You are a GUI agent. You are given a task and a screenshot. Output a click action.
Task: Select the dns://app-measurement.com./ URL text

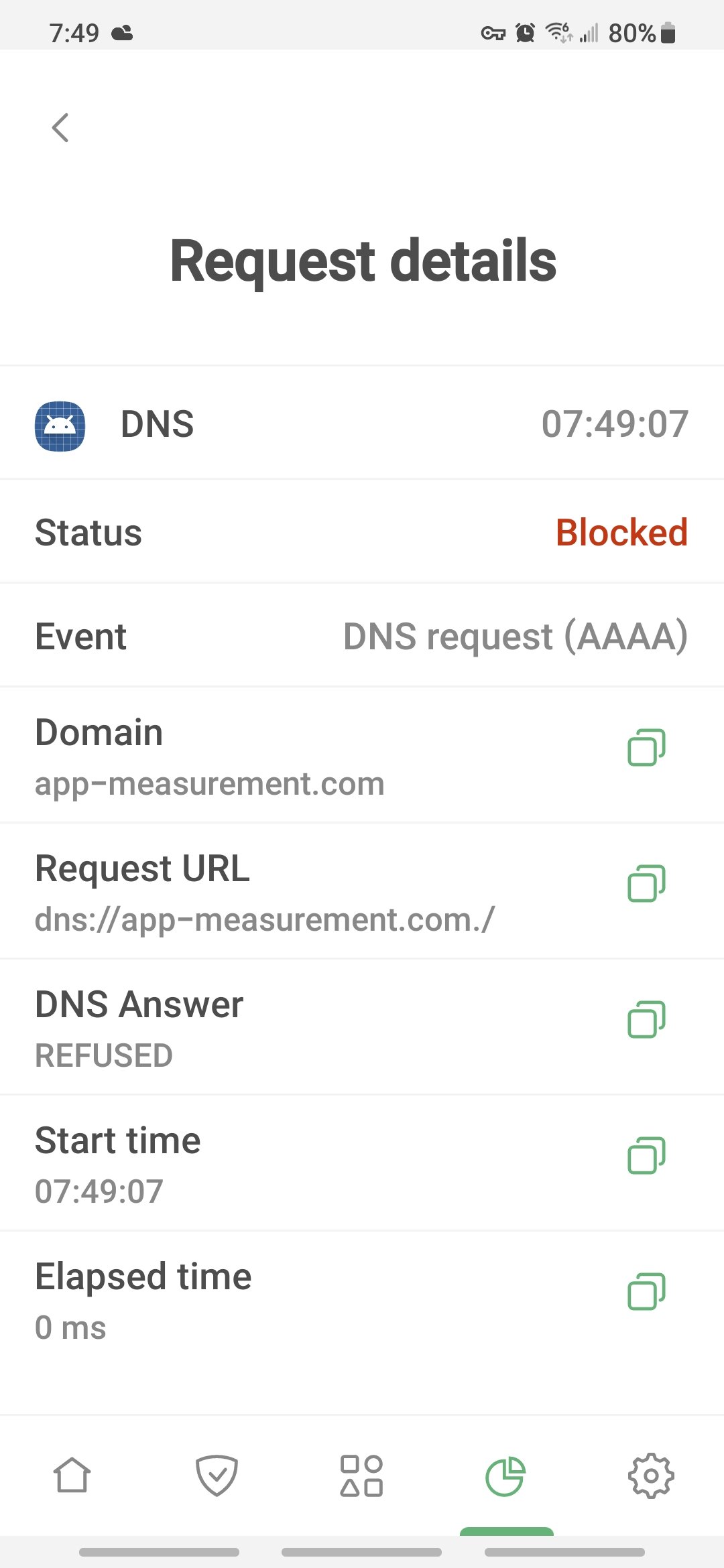point(264,919)
